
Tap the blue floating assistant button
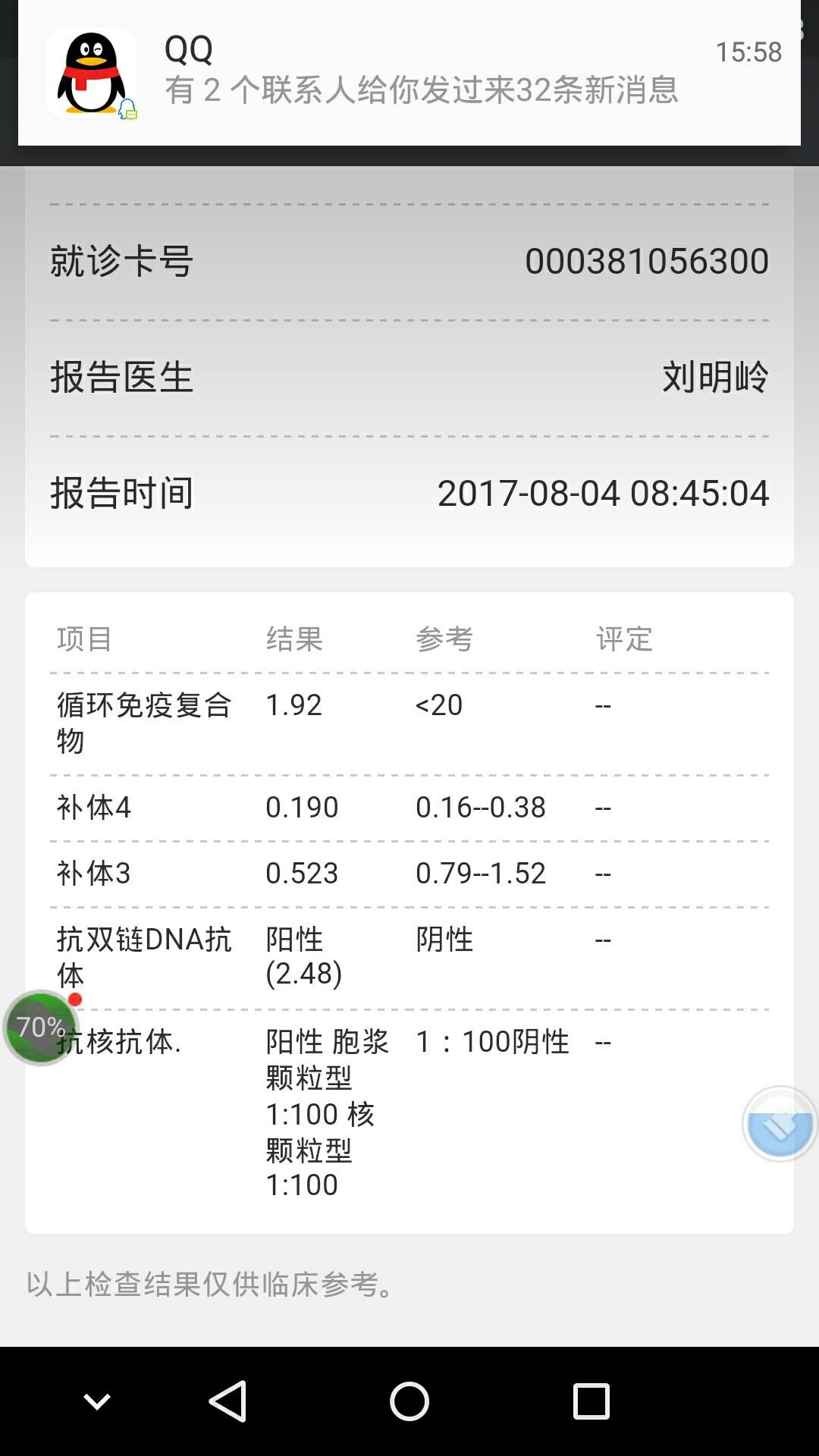click(780, 1124)
